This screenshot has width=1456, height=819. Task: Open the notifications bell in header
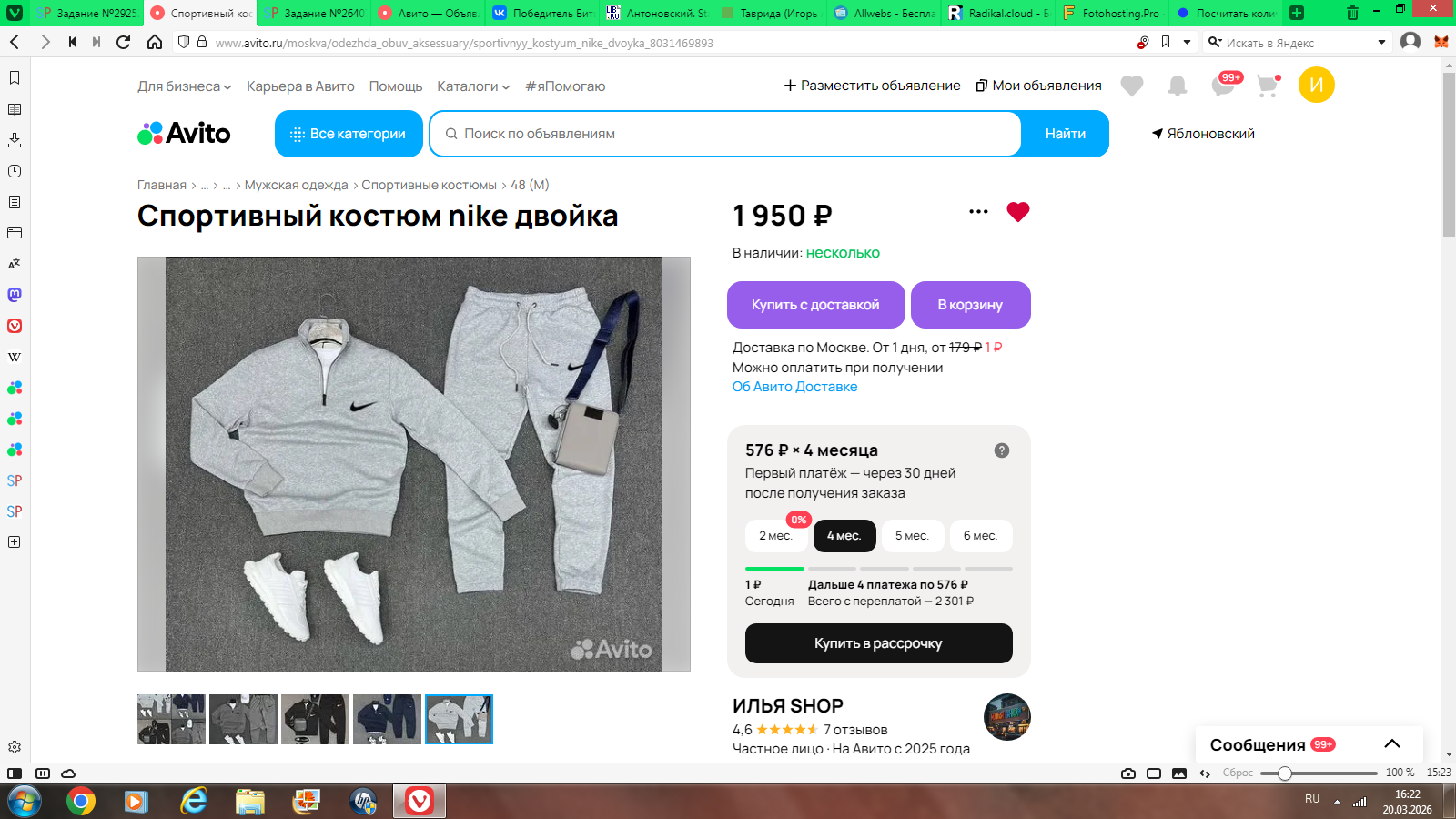pyautogui.click(x=1178, y=86)
